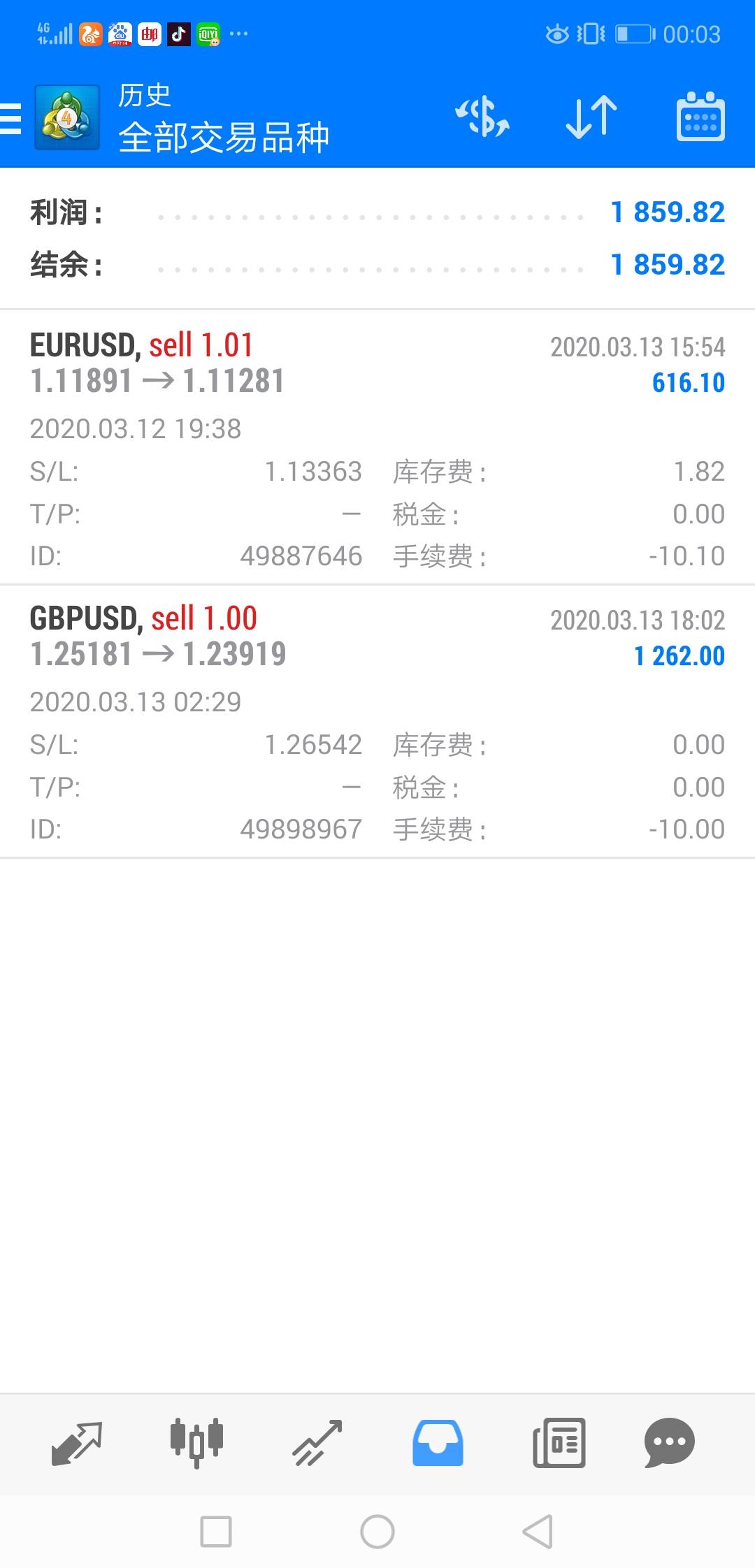Screen dimensions: 755x1568
Task: Switch to the Quotes tab
Action: [x=77, y=1442]
